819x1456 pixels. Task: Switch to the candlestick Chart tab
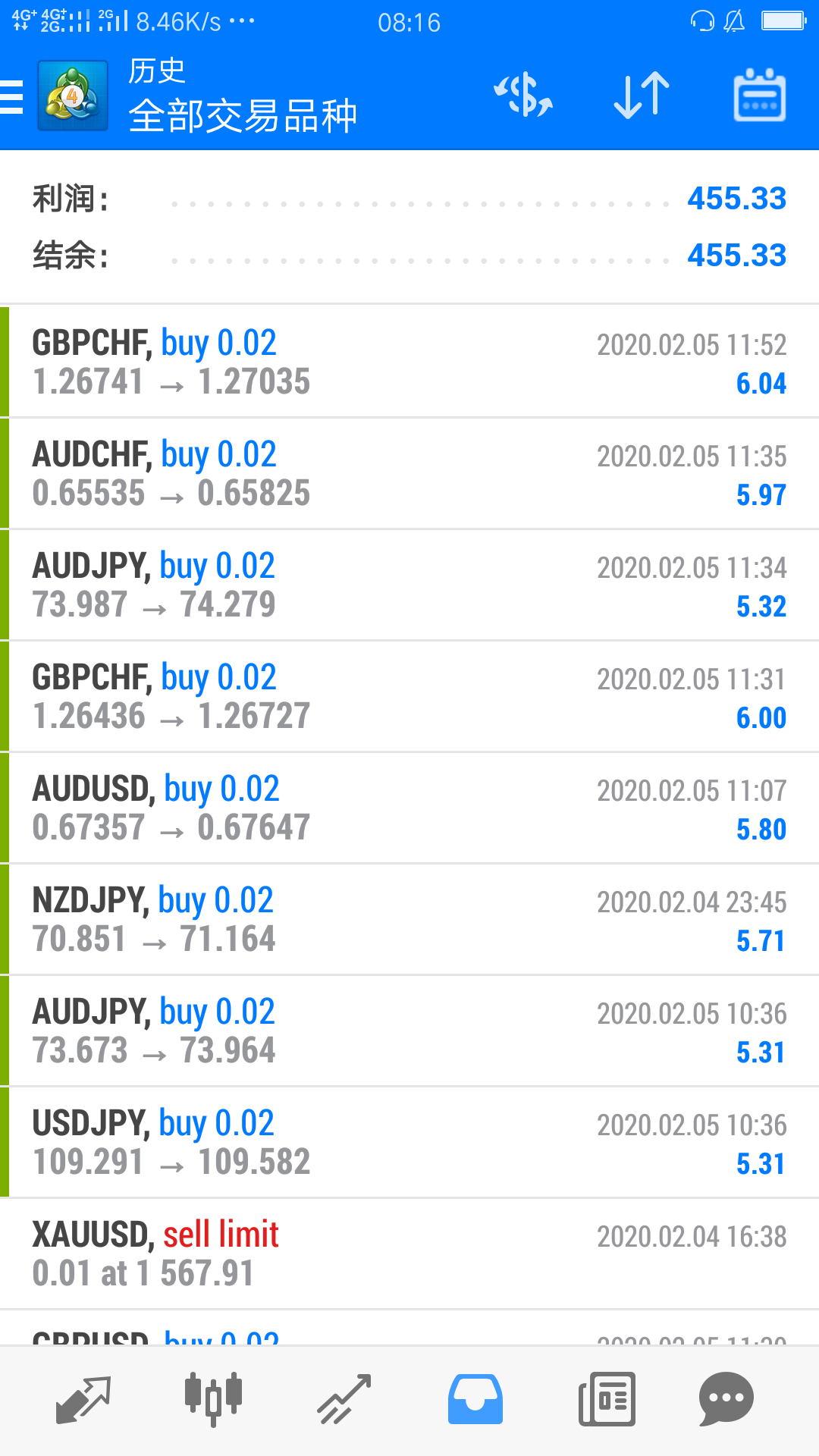tap(213, 1399)
